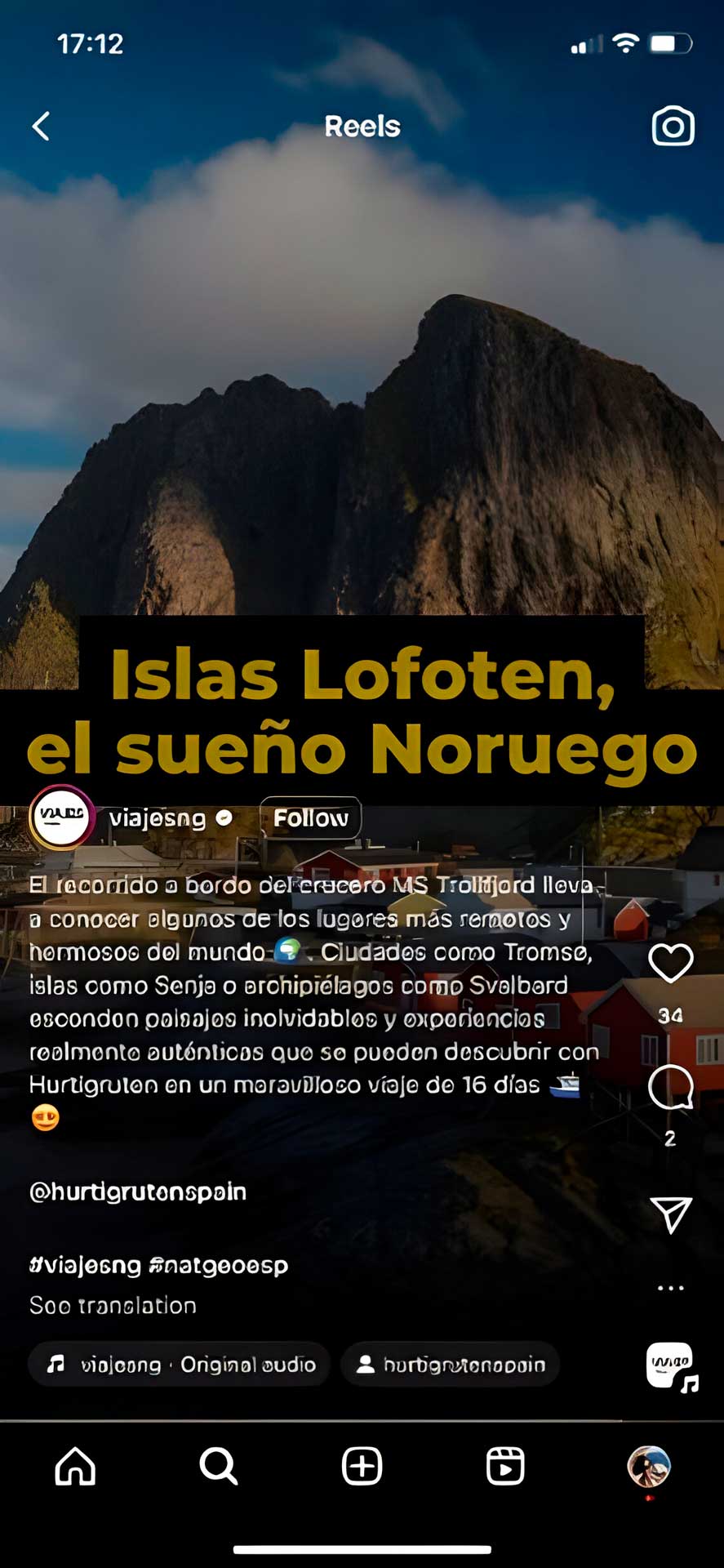724x1568 pixels.
Task: Open the reel's comments
Action: (x=670, y=1088)
